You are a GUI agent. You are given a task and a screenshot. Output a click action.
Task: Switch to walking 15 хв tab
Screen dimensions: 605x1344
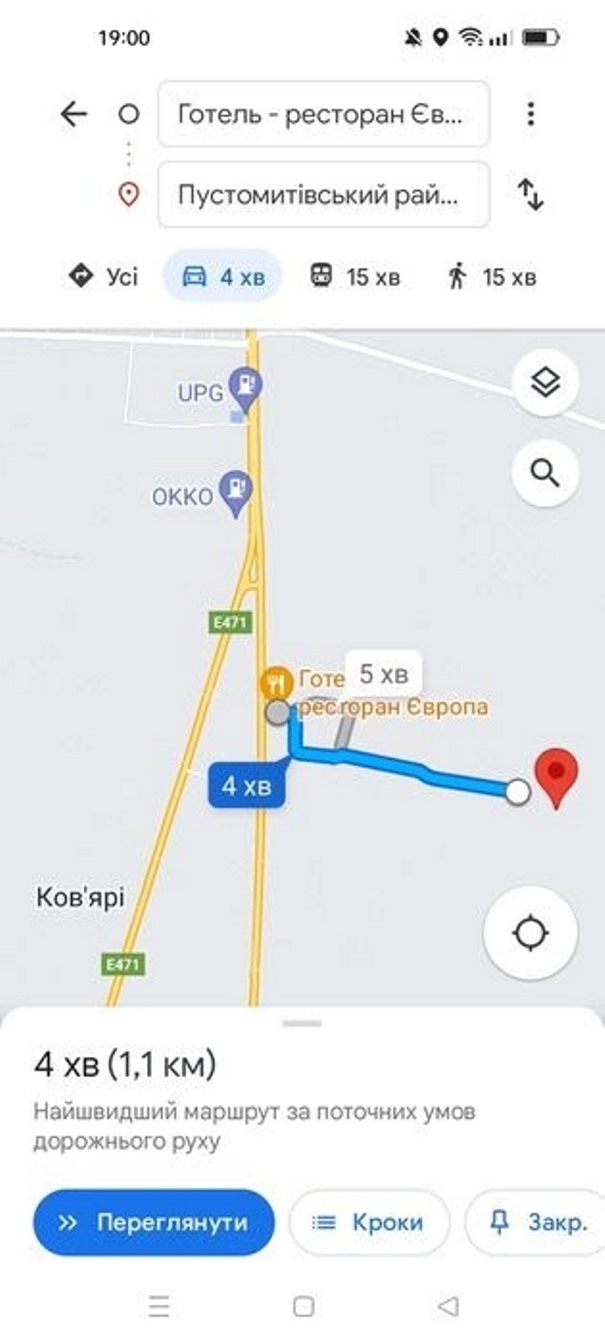[492, 277]
